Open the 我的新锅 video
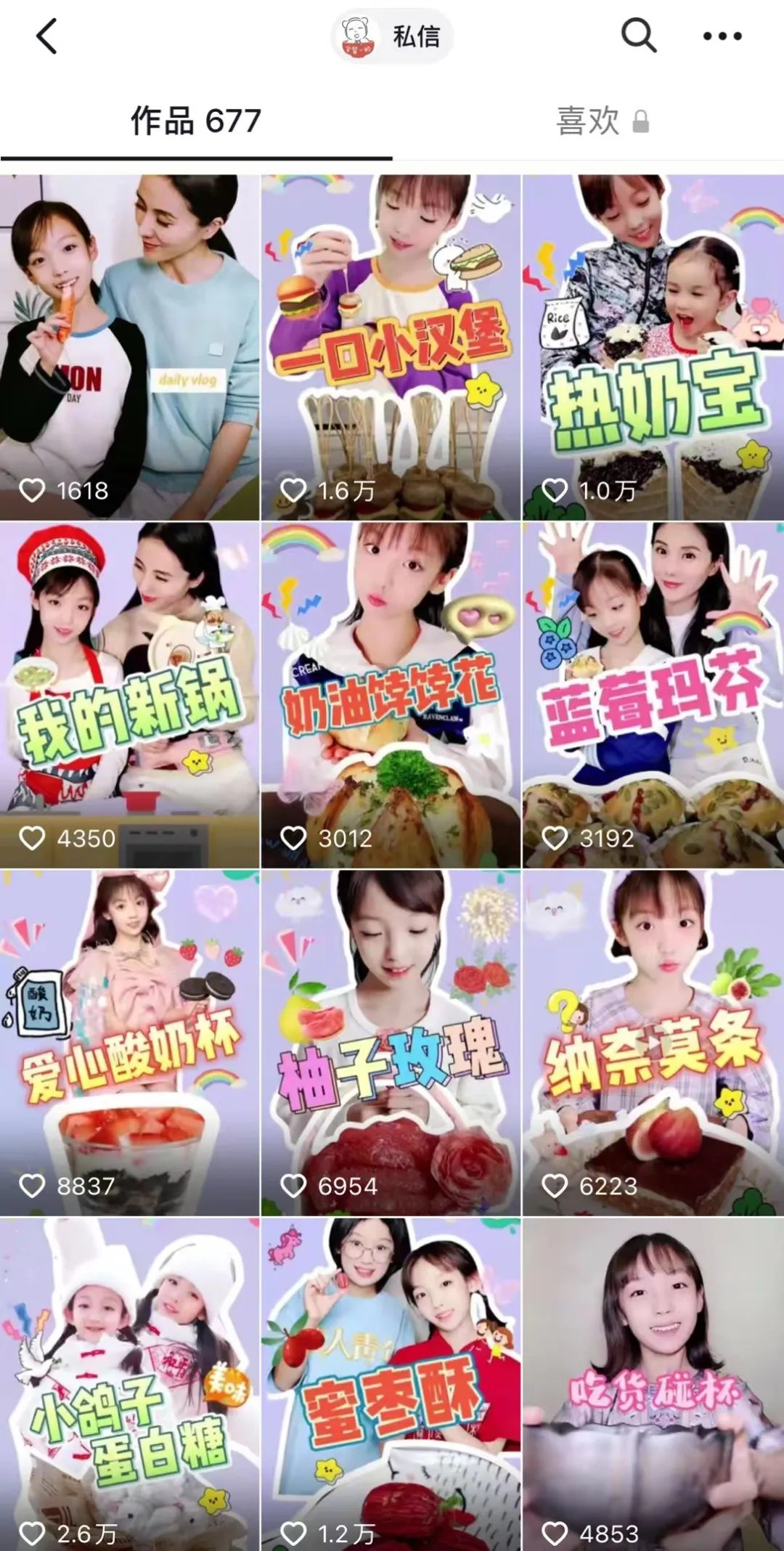 [x=129, y=695]
